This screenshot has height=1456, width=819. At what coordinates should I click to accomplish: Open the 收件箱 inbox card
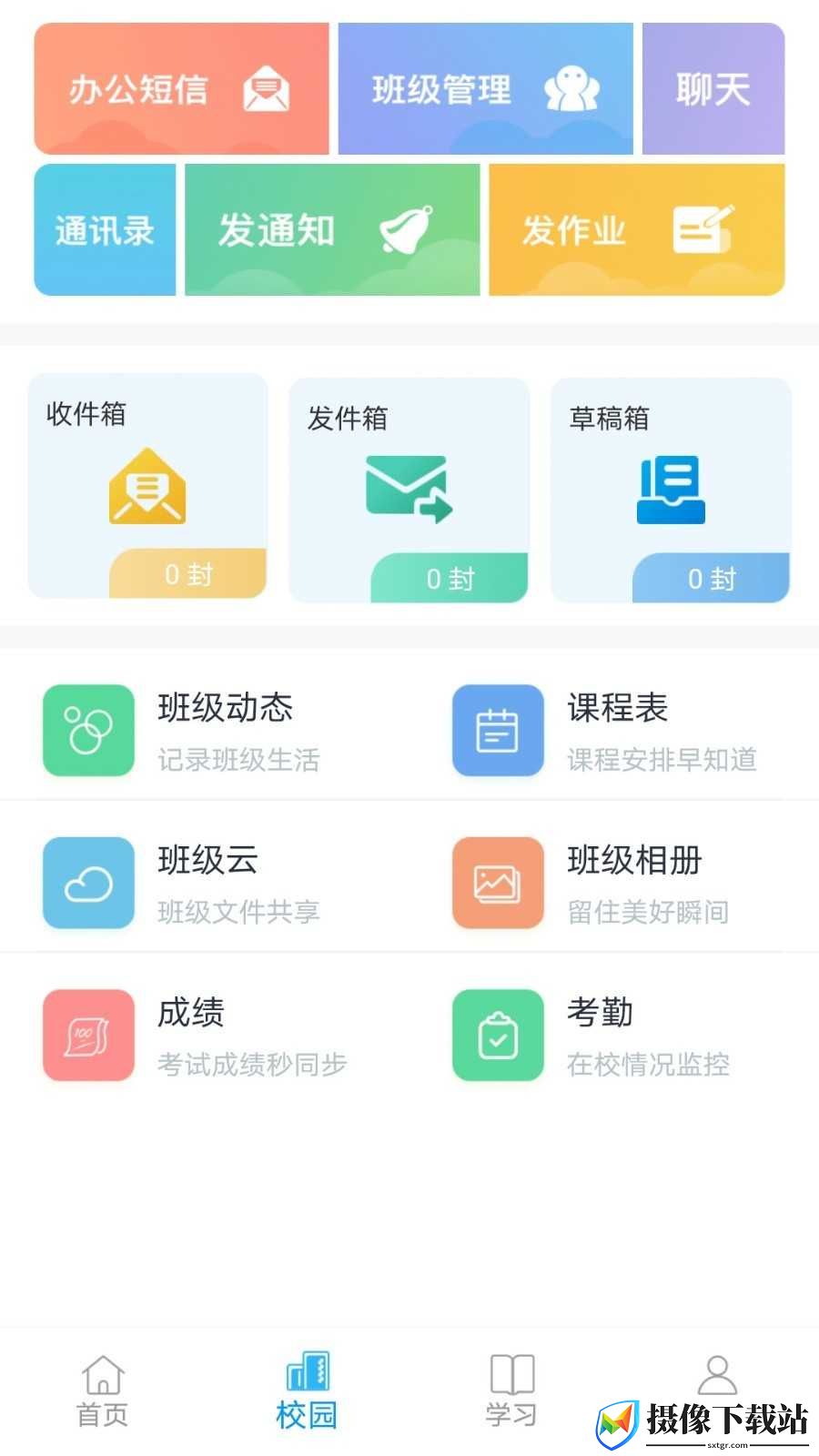click(148, 486)
